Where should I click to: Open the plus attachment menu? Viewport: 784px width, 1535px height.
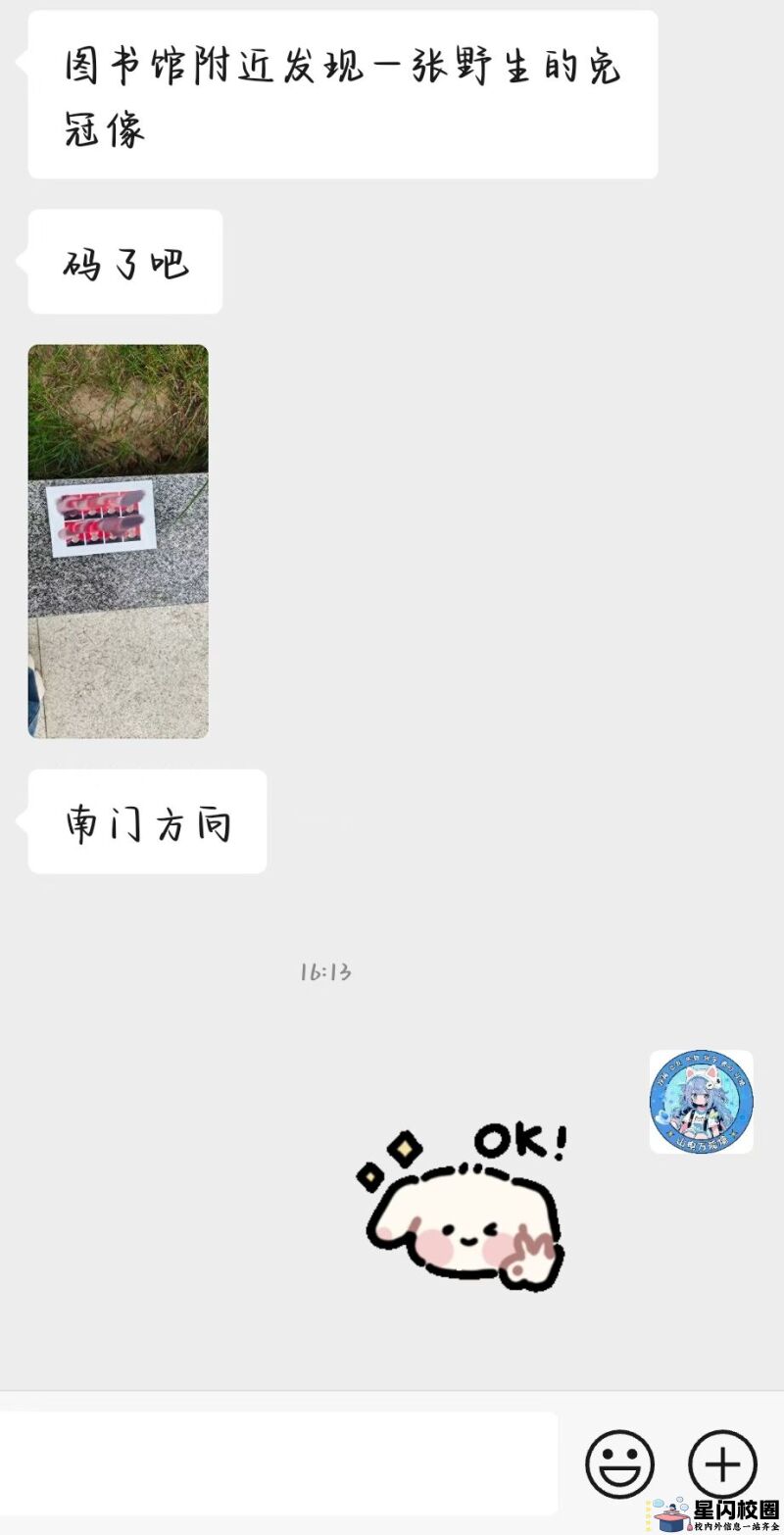722,1463
